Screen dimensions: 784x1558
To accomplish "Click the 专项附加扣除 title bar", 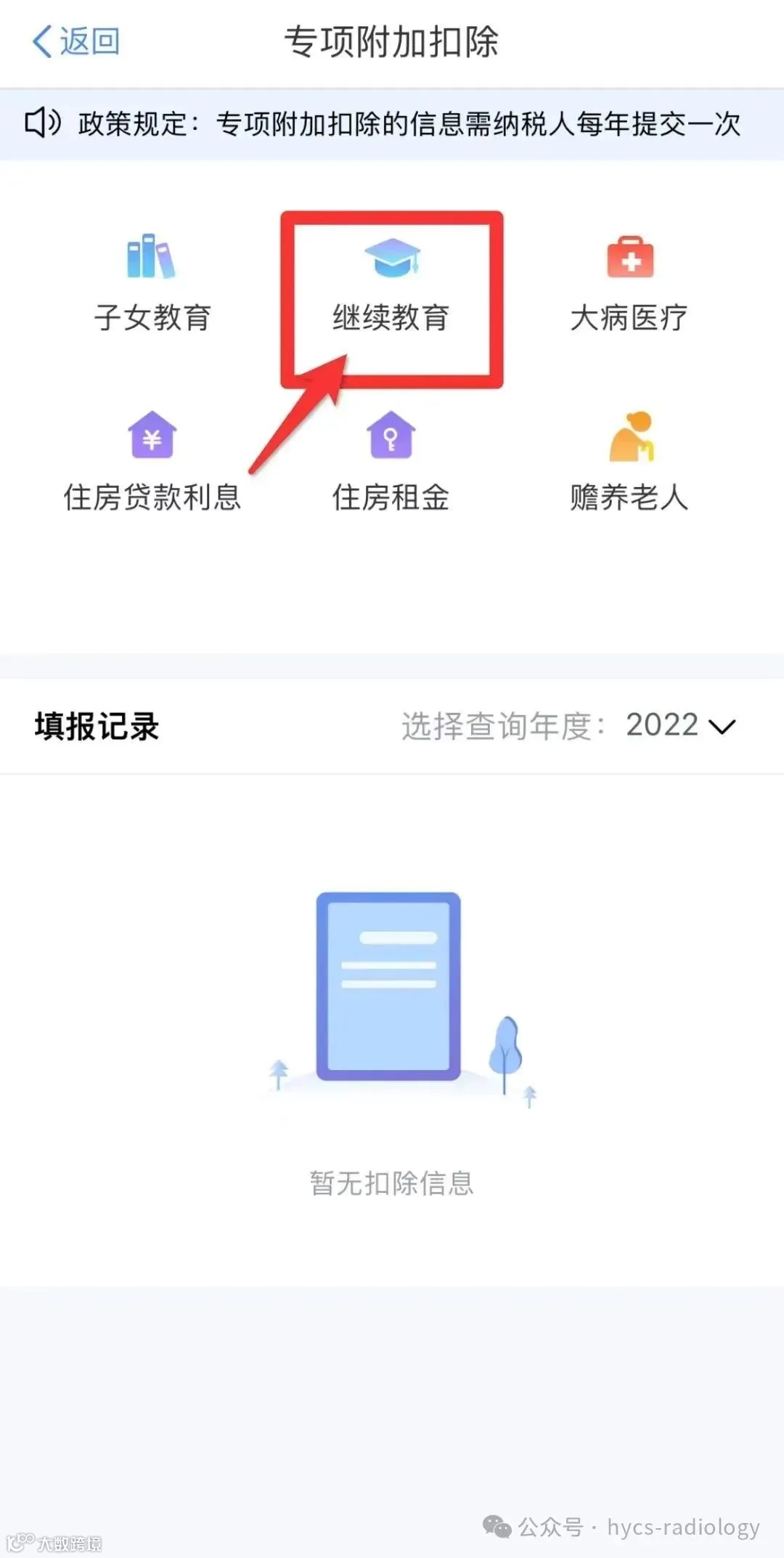I will (392, 42).
